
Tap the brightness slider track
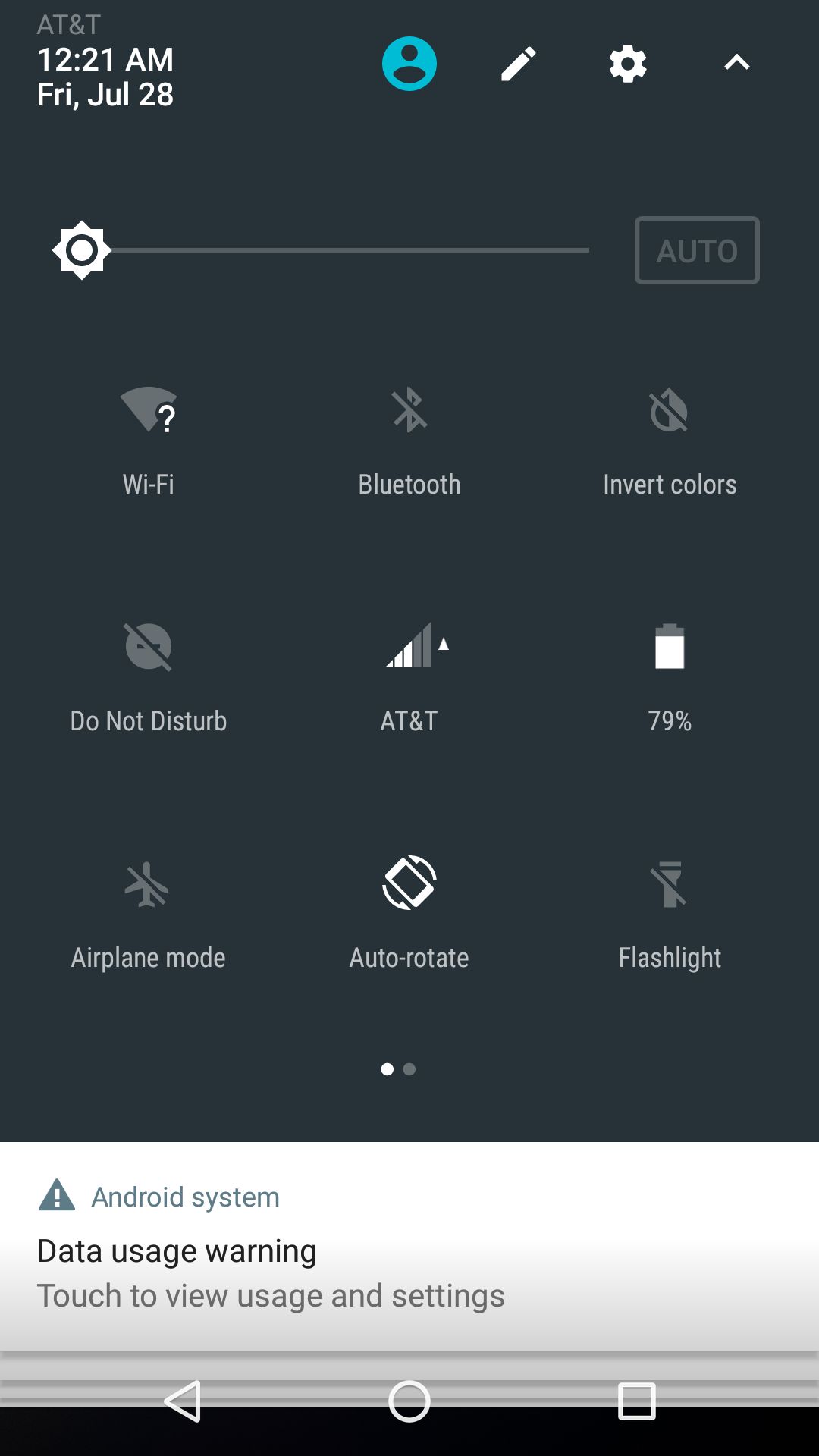[x=349, y=250]
